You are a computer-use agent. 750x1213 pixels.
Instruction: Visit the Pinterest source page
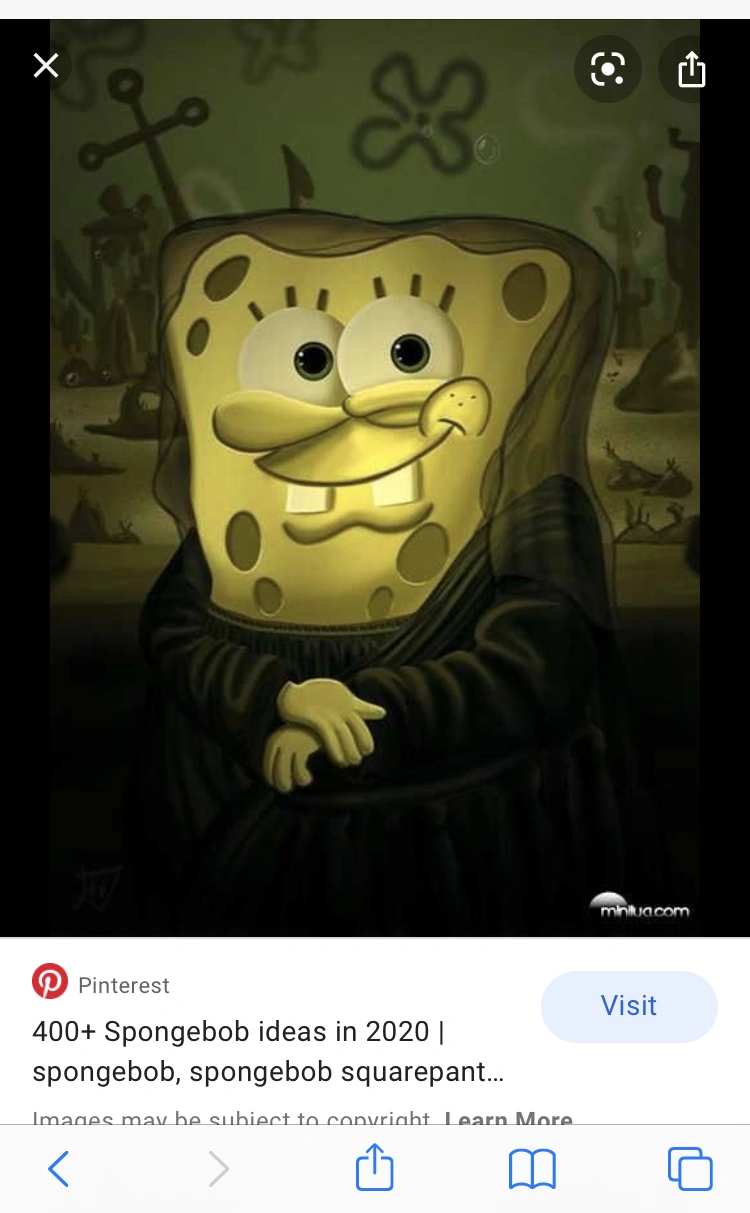click(x=628, y=1006)
